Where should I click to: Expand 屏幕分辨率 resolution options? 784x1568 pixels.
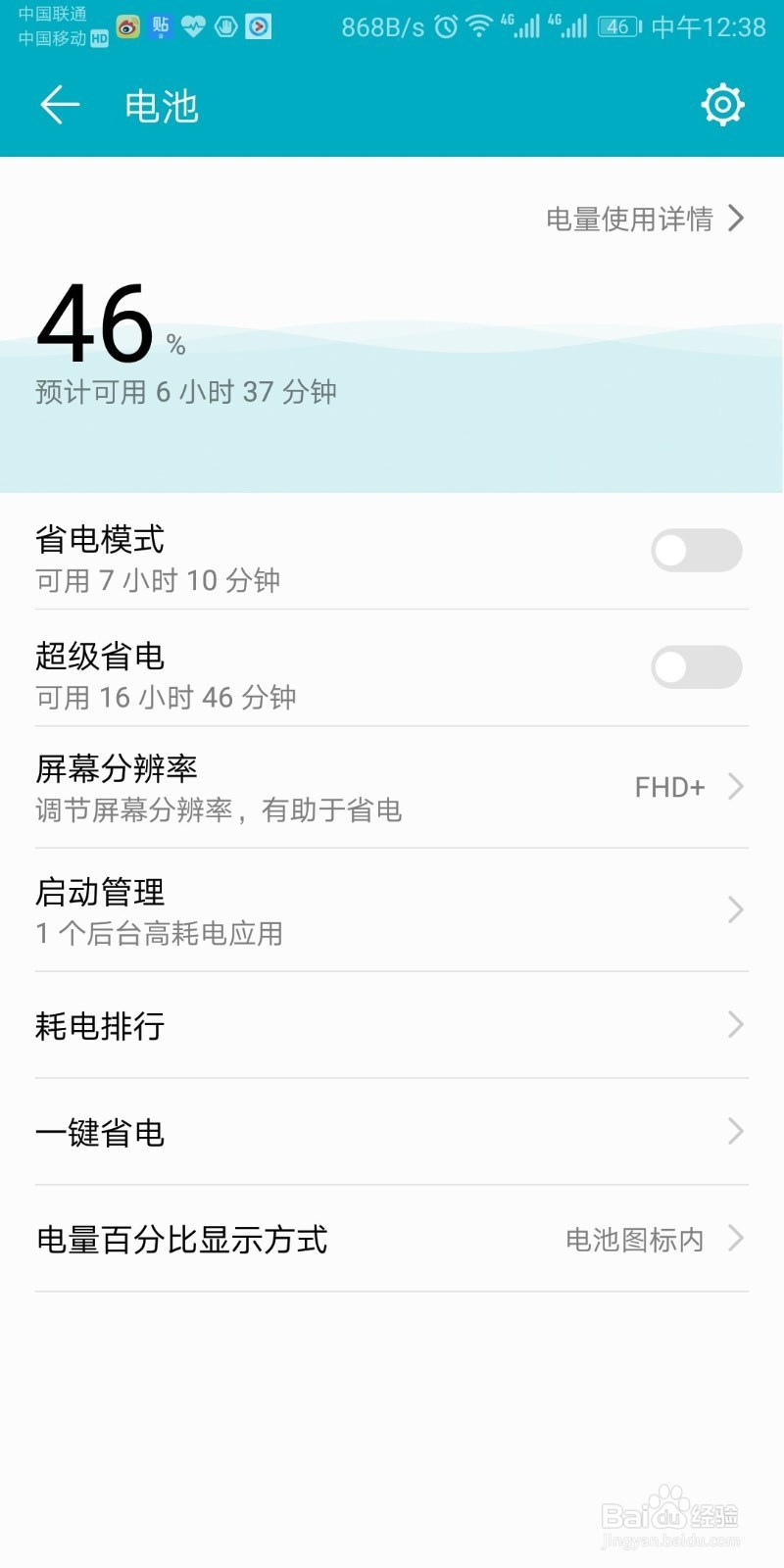pos(392,786)
